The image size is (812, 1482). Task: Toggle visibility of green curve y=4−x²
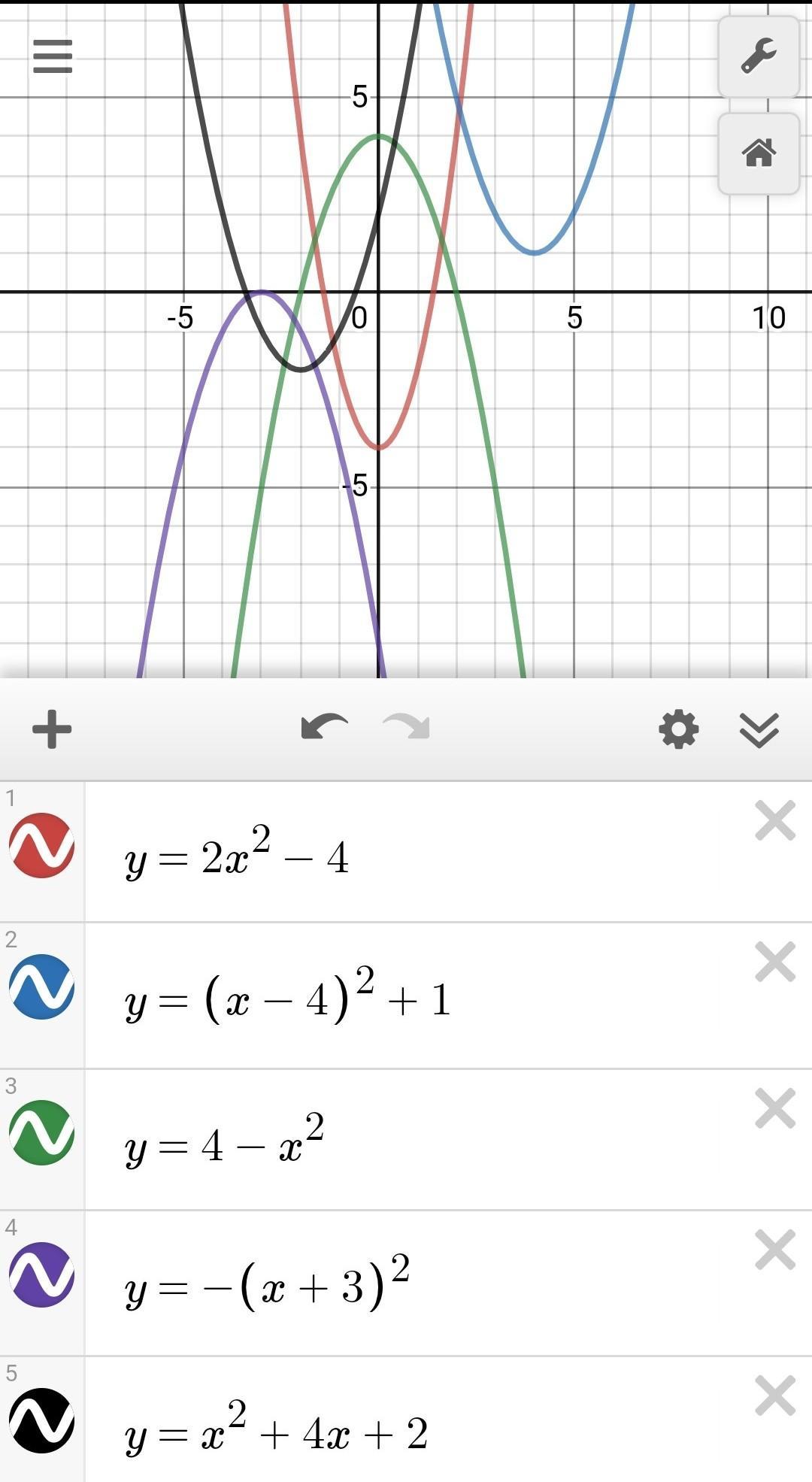coord(41,1132)
